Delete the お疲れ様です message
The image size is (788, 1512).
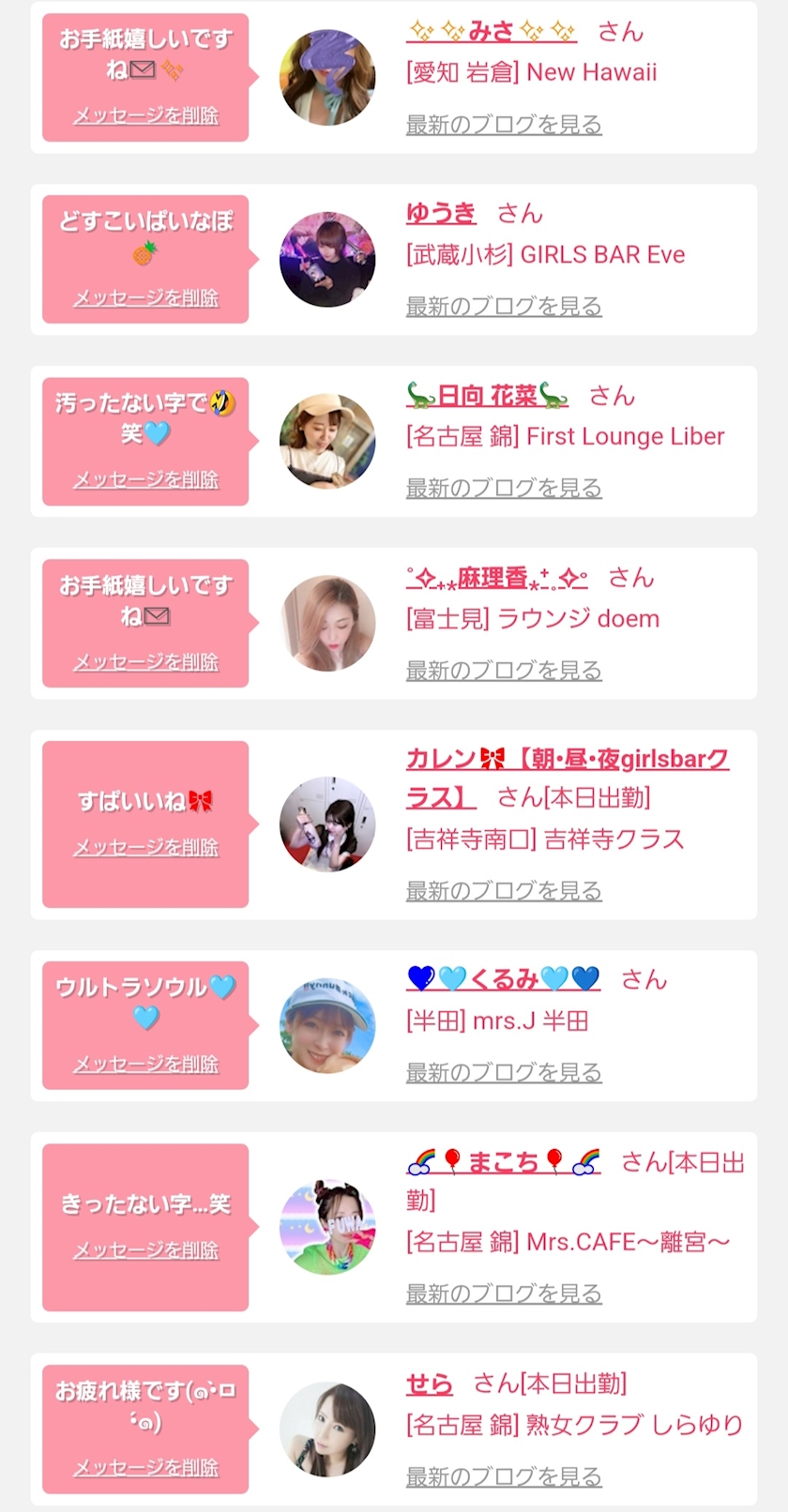pyautogui.click(x=146, y=1467)
